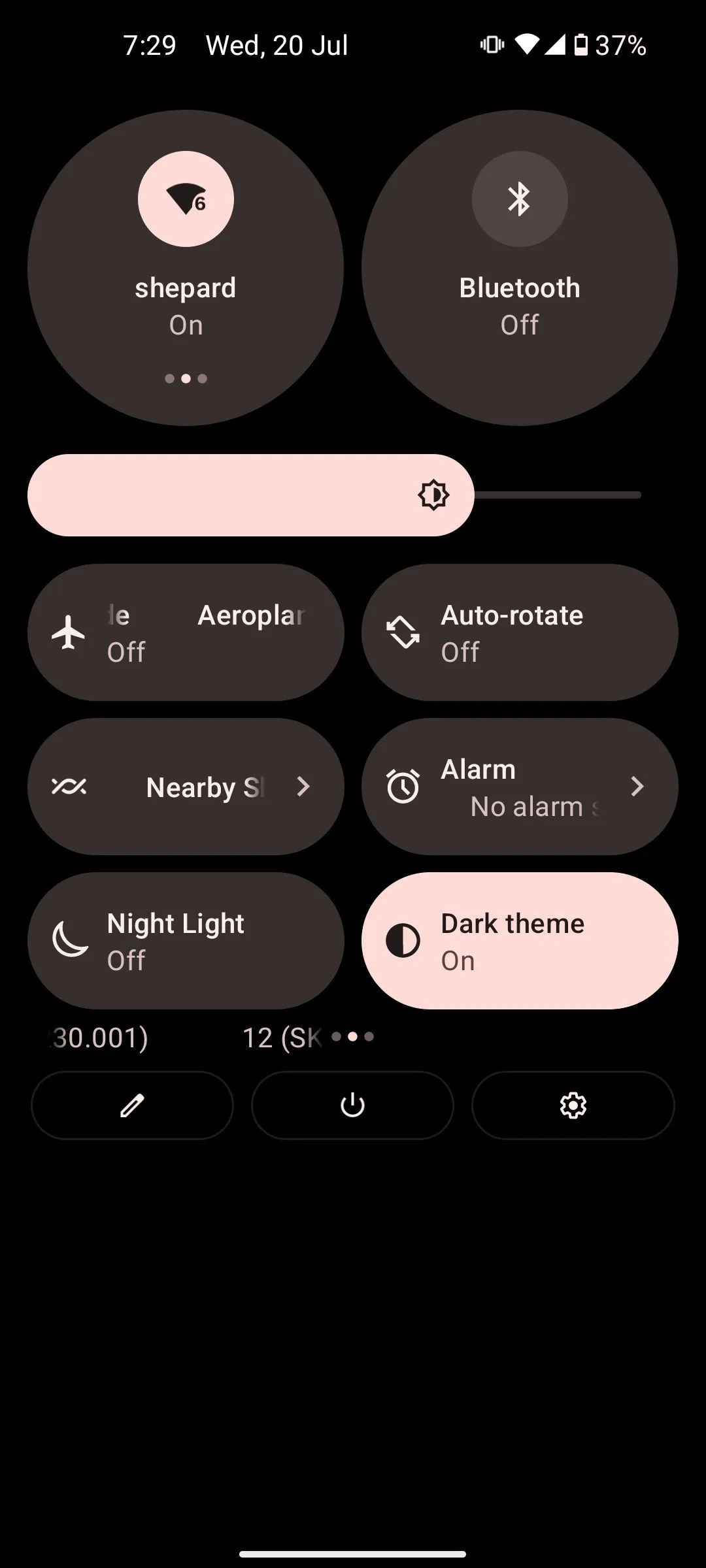This screenshot has width=706, height=1568.
Task: Set brightness using the brightness slider
Action: 334,495
